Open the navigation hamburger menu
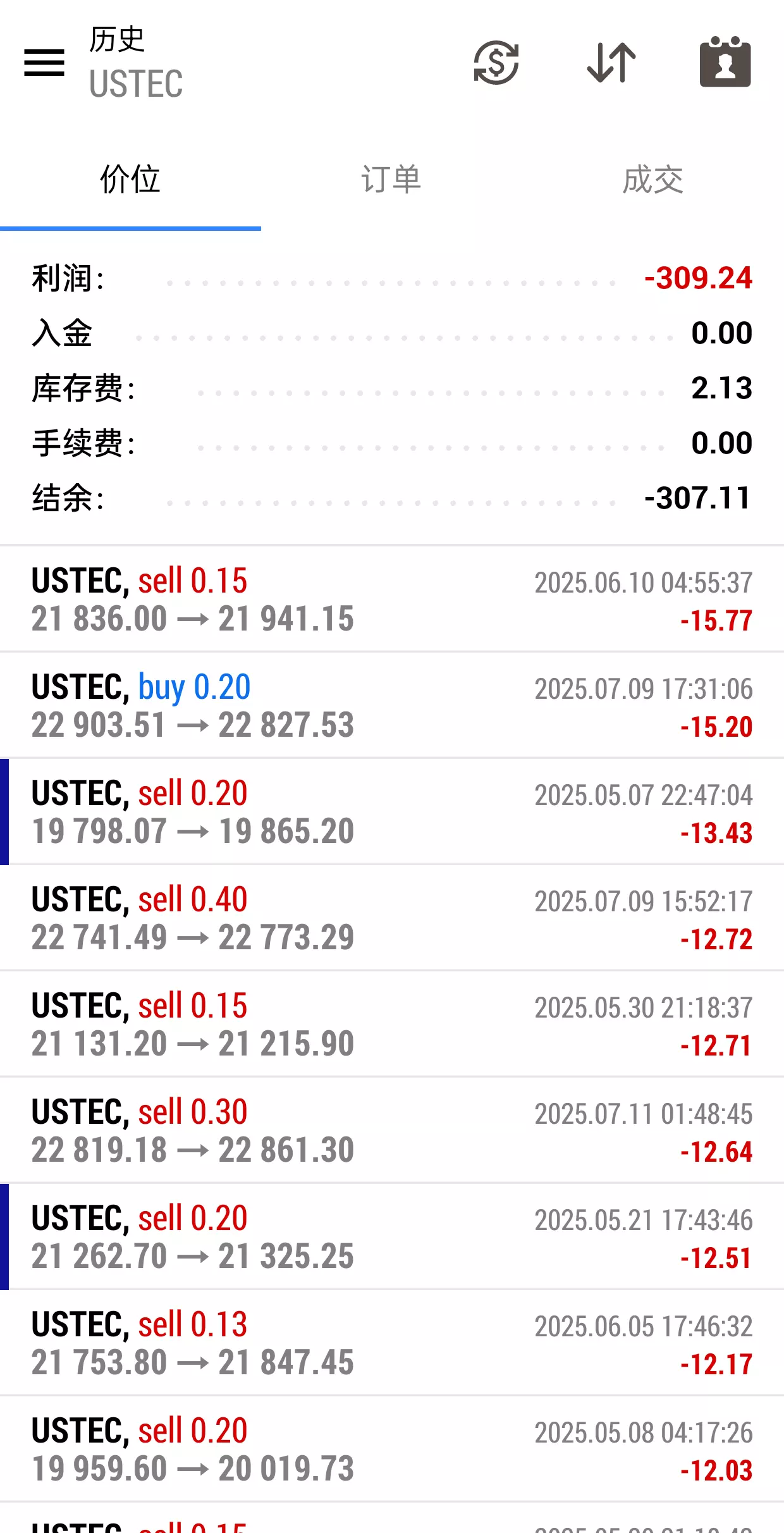The width and height of the screenshot is (784, 1533). 44,63
